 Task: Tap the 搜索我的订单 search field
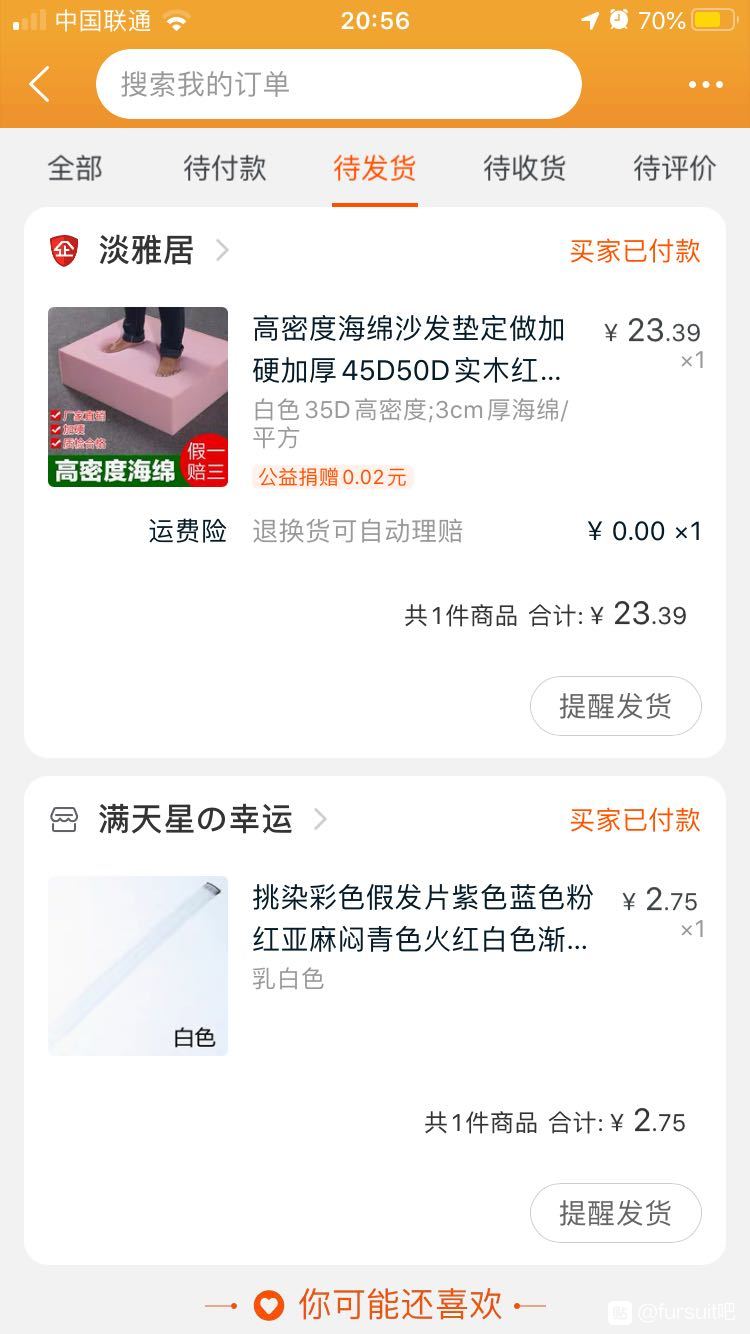tap(338, 84)
